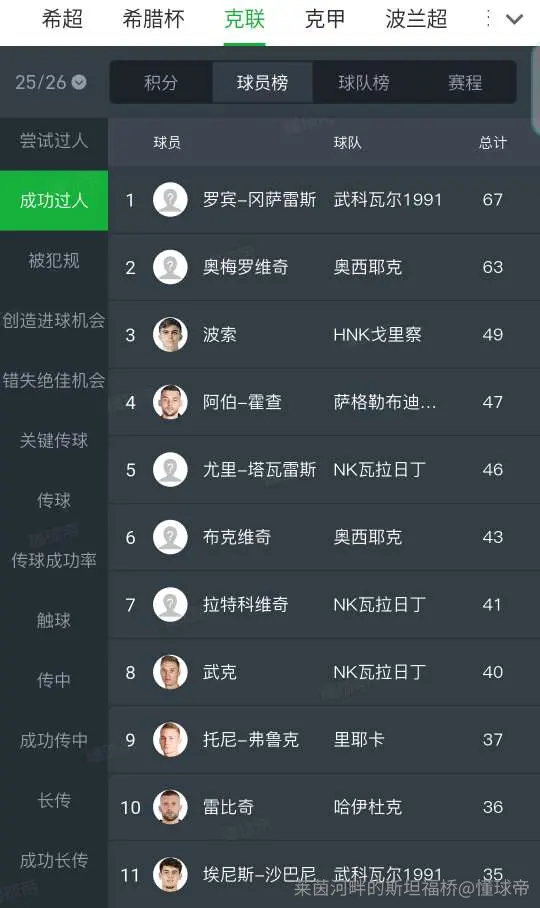Open the 赛程 schedule tab

click(465, 82)
